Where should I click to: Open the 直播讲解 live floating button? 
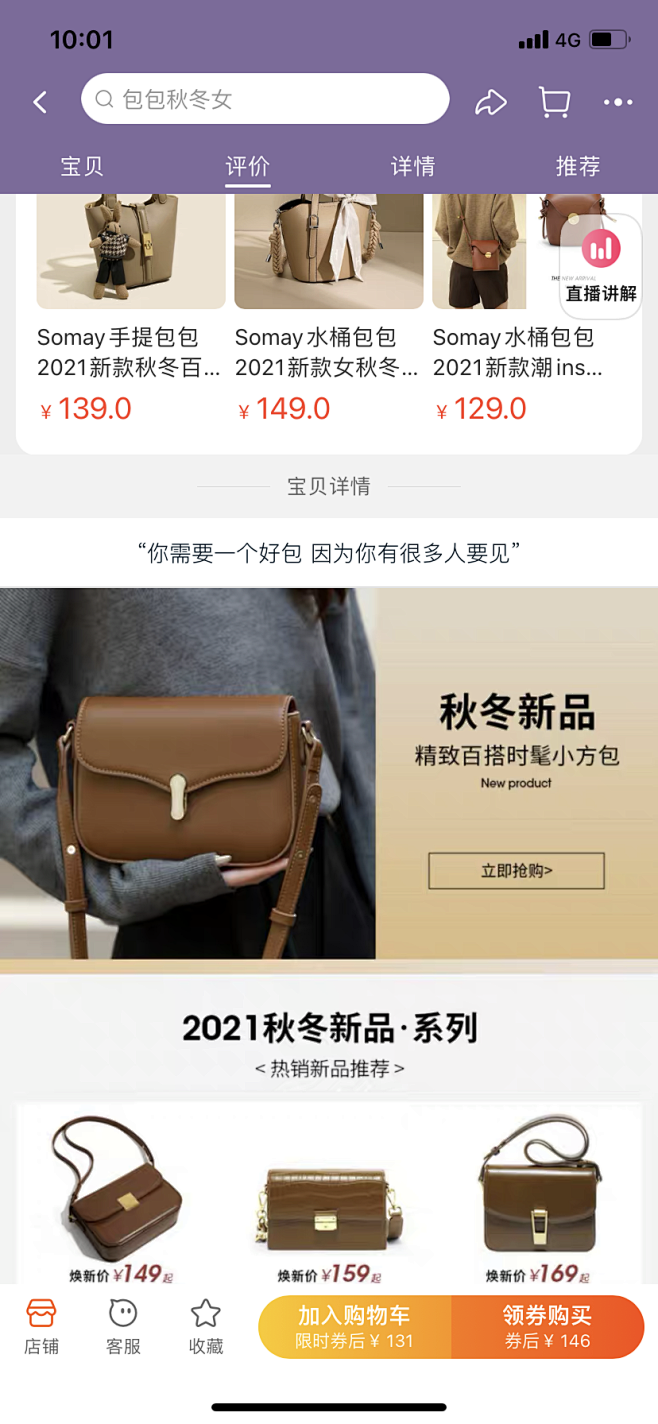[x=601, y=267]
